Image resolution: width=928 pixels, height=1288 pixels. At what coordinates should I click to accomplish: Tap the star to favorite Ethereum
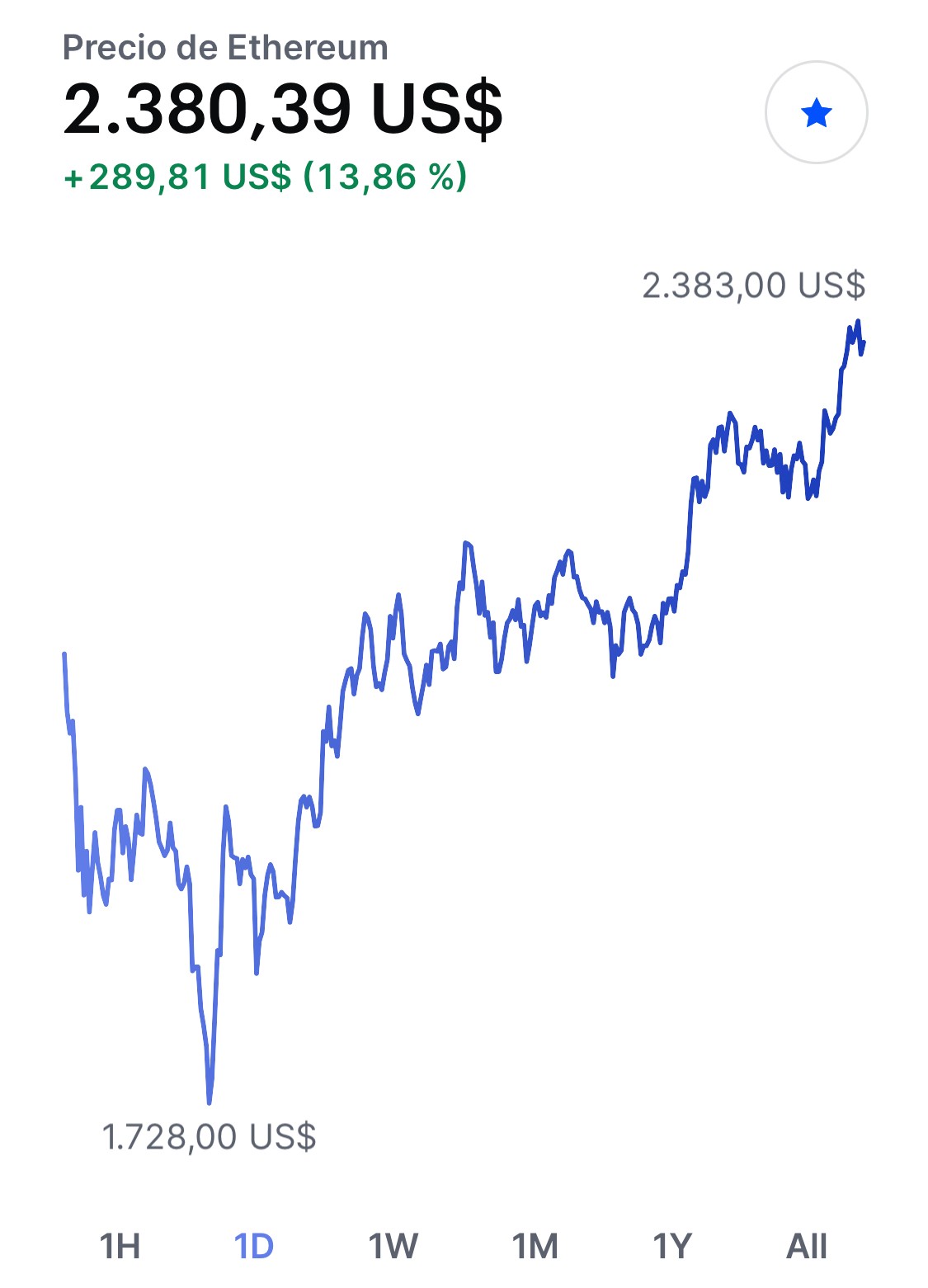[x=816, y=112]
